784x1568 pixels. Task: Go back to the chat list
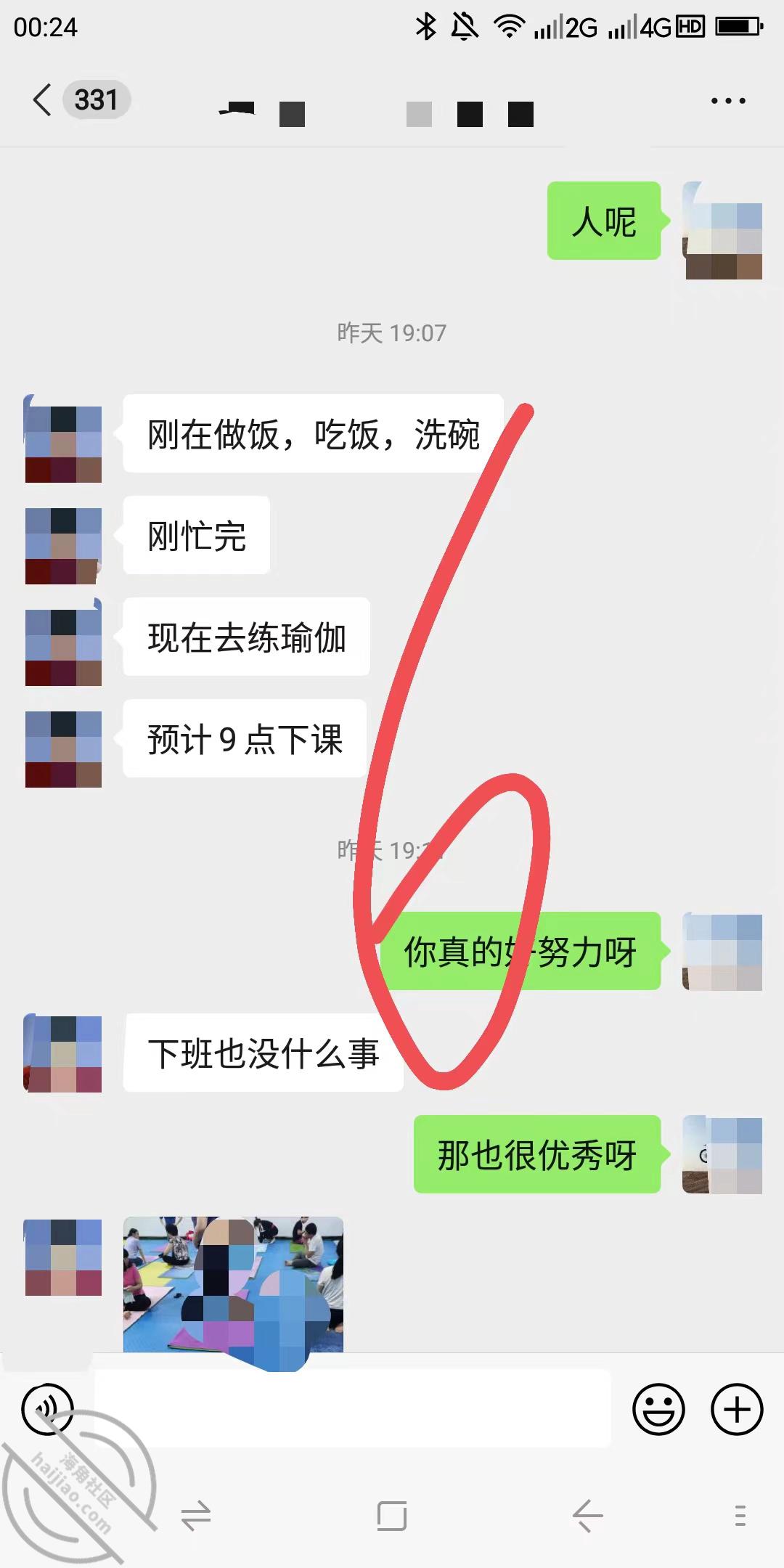click(x=43, y=100)
